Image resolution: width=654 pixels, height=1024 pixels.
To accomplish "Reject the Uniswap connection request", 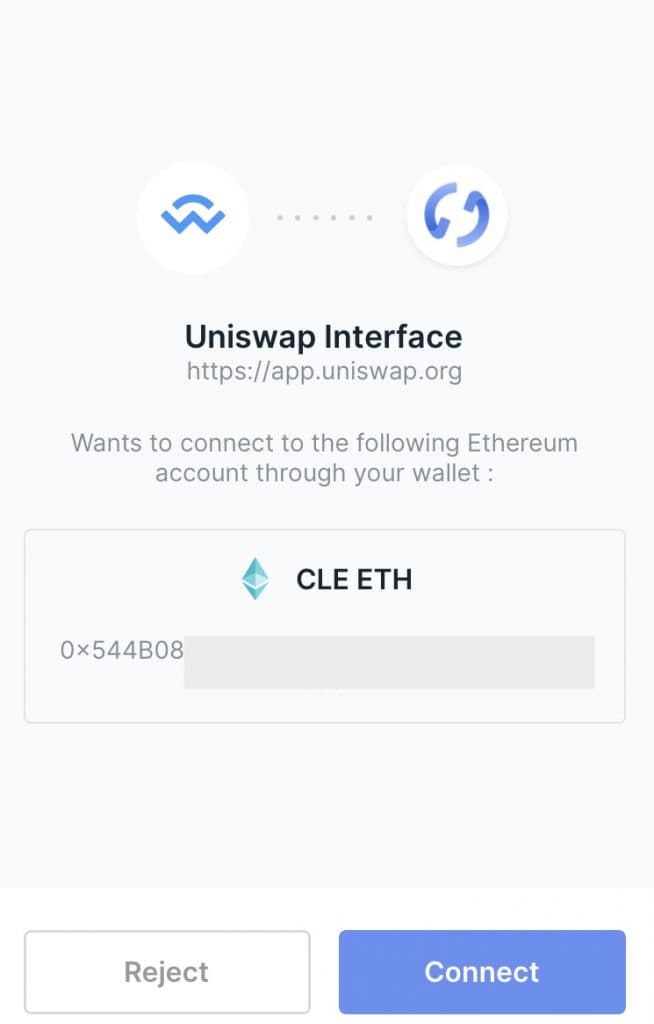I will tap(167, 971).
